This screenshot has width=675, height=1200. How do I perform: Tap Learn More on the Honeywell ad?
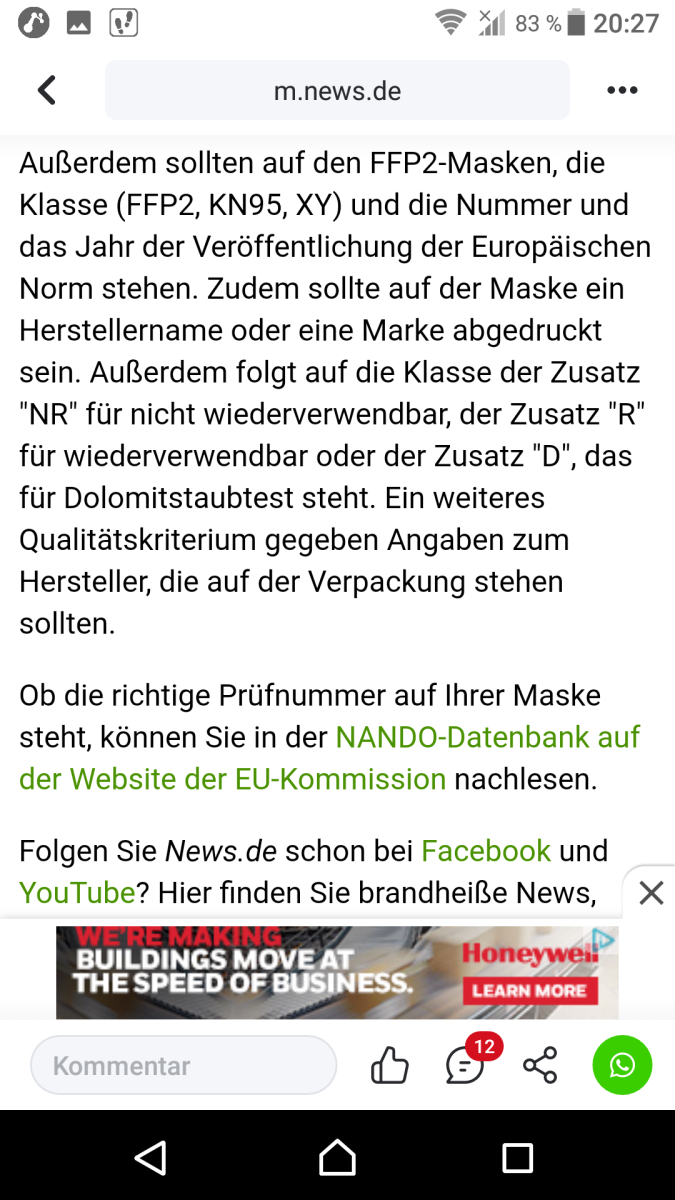tap(529, 991)
